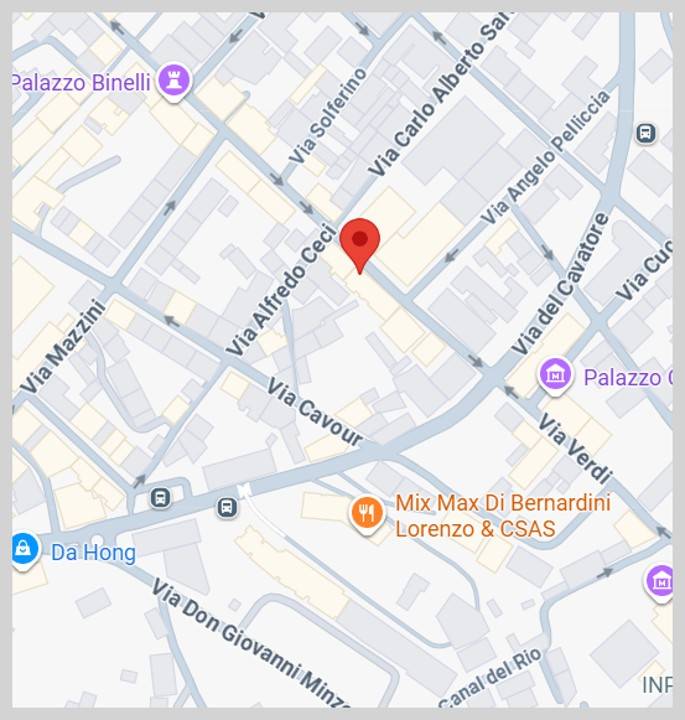Select the Da Hong shop marker
Image resolution: width=685 pixels, height=720 pixels.
pyautogui.click(x=24, y=549)
